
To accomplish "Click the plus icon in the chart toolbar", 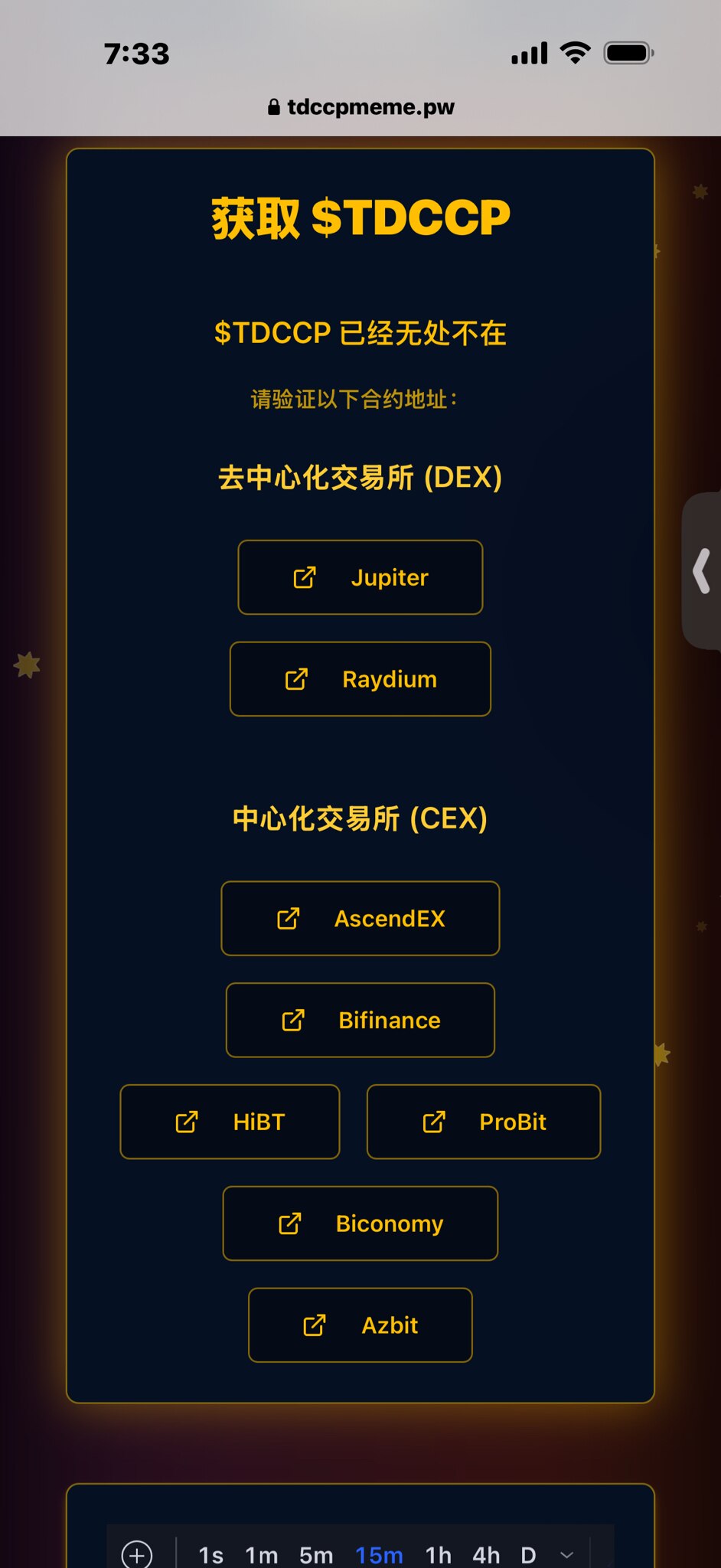I will pos(136,1554).
